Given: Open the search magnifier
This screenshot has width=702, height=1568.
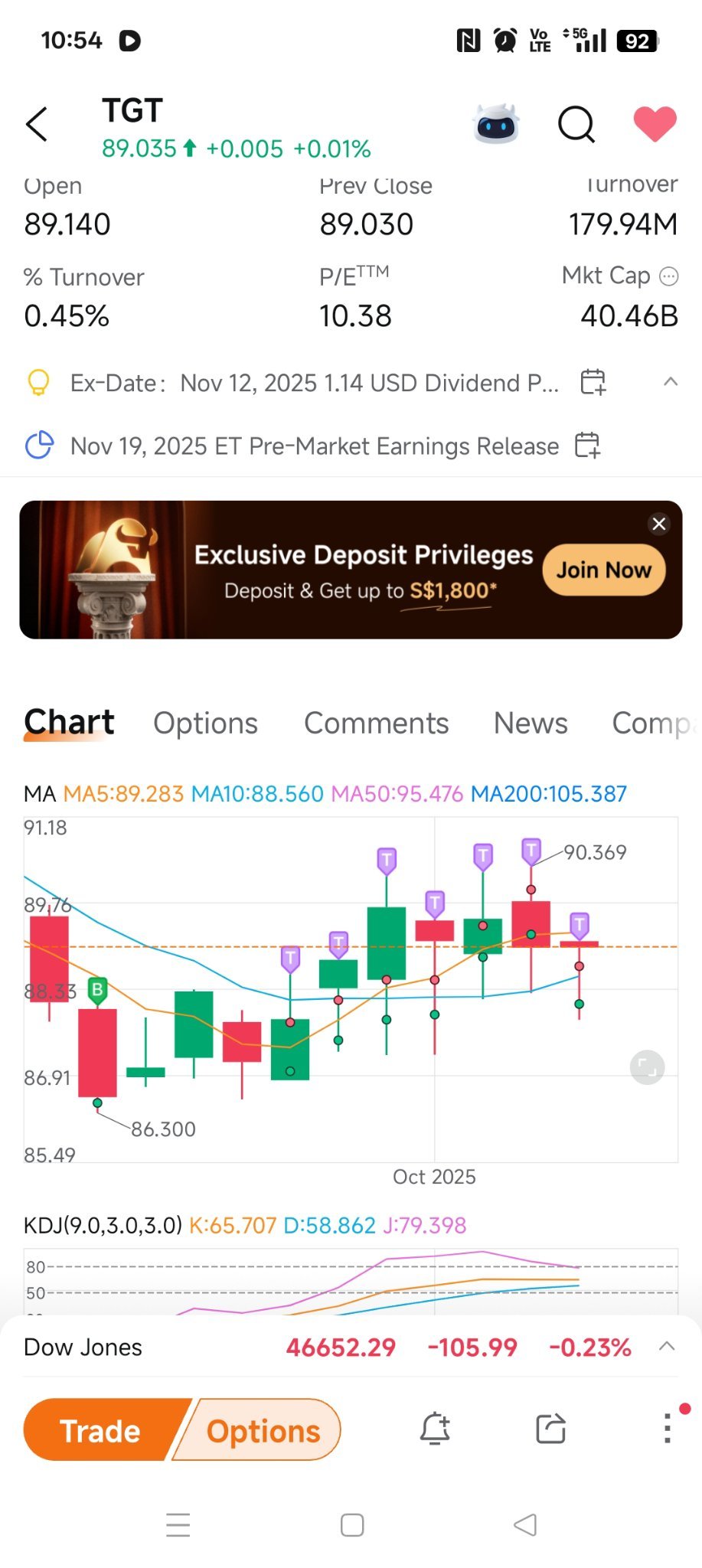Looking at the screenshot, I should coord(576,124).
